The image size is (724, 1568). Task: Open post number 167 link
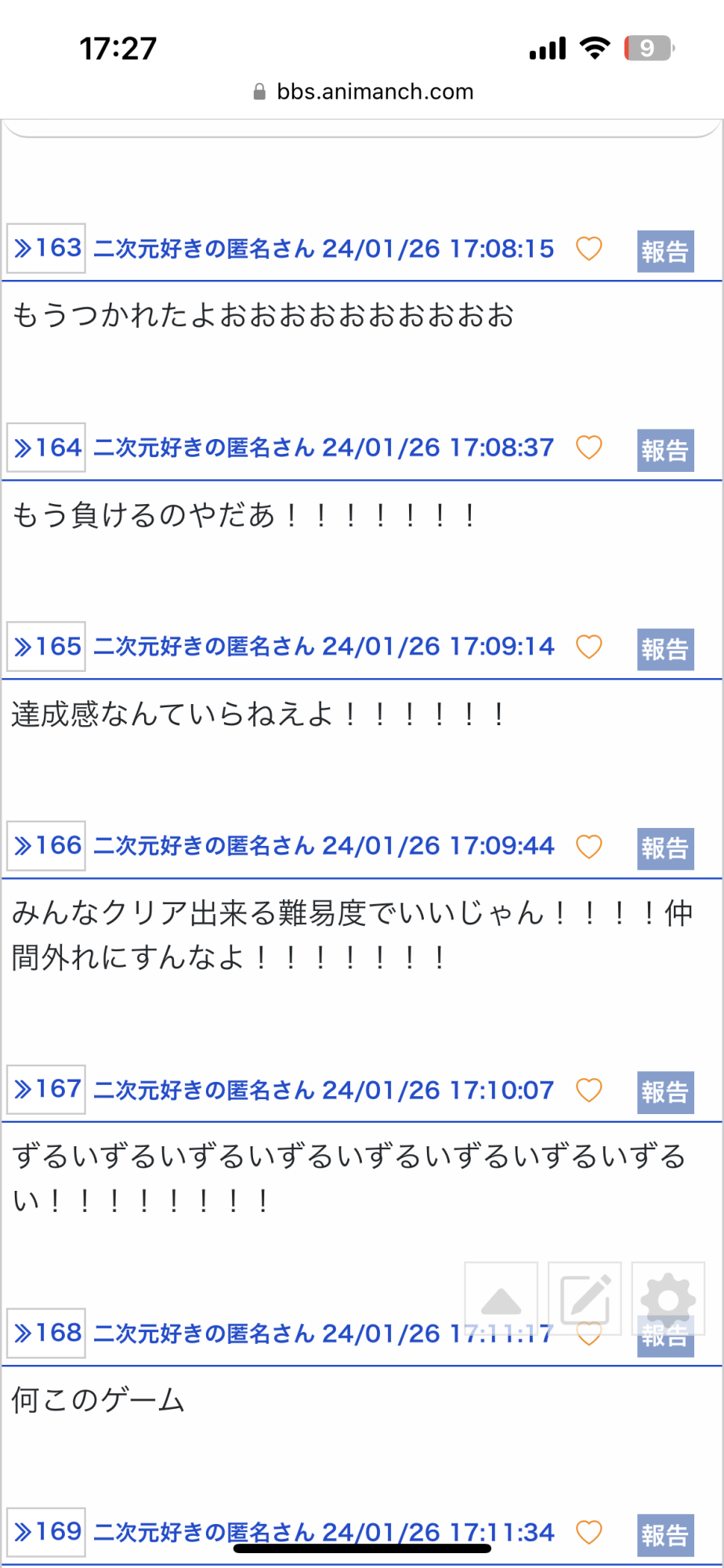coord(46,1089)
